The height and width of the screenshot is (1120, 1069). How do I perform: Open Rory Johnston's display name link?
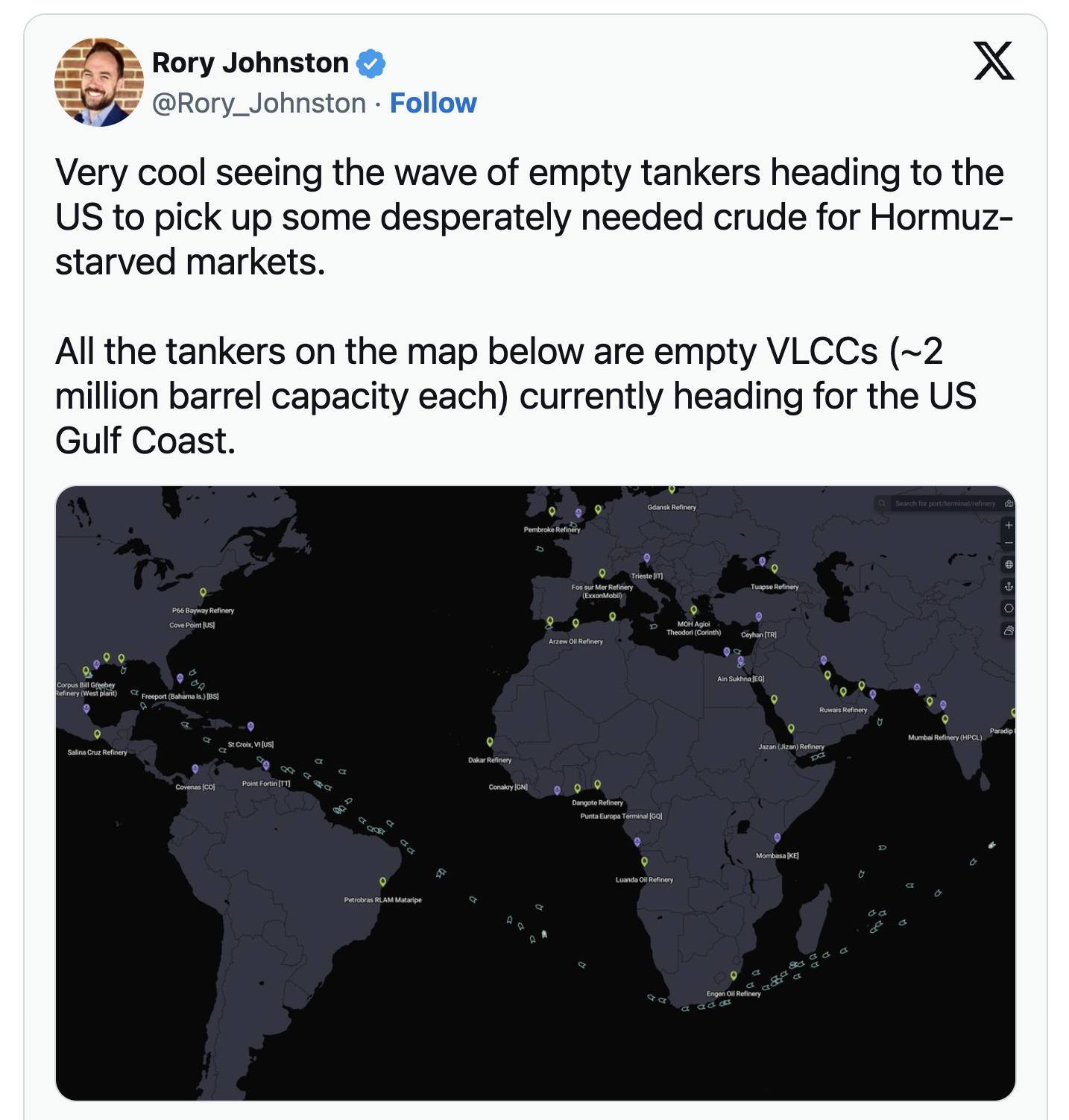[250, 63]
